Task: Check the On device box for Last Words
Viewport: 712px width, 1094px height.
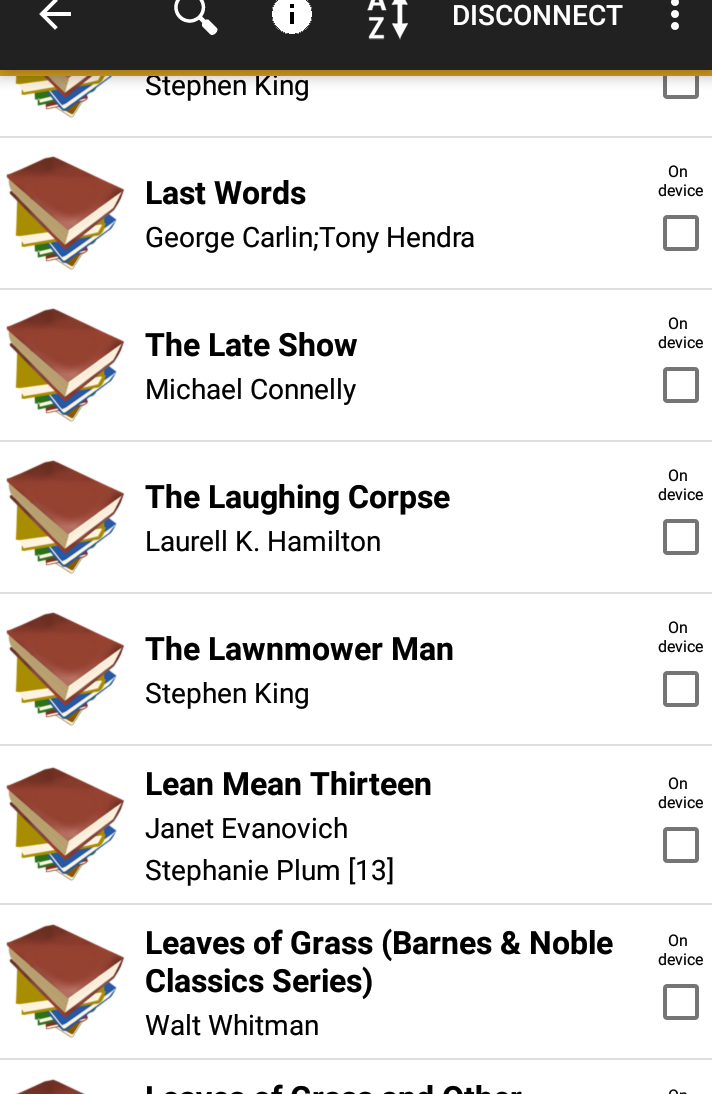Action: (x=681, y=234)
